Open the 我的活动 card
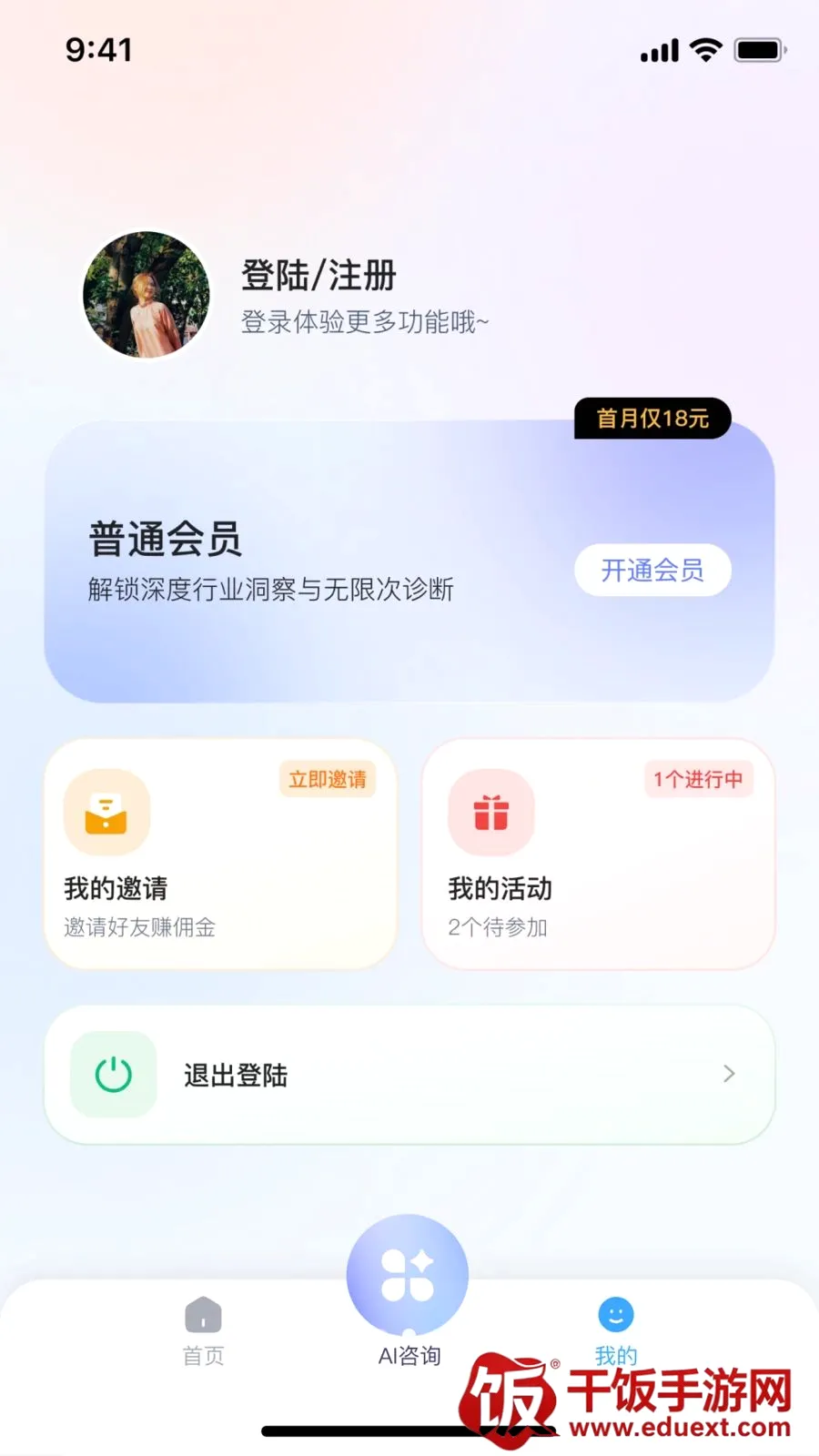 coord(598,854)
